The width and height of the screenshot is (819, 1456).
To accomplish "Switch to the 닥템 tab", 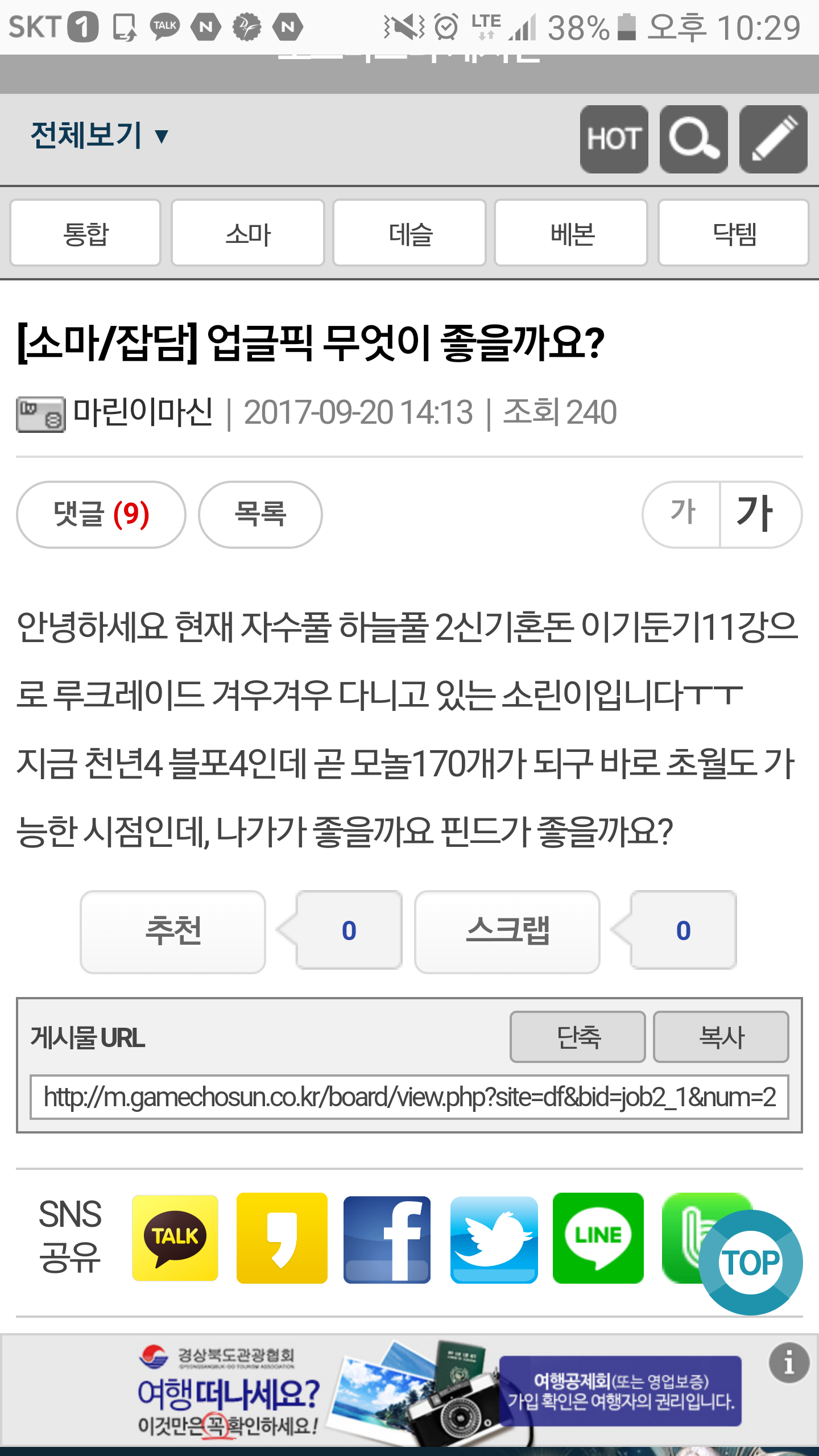I will point(734,233).
